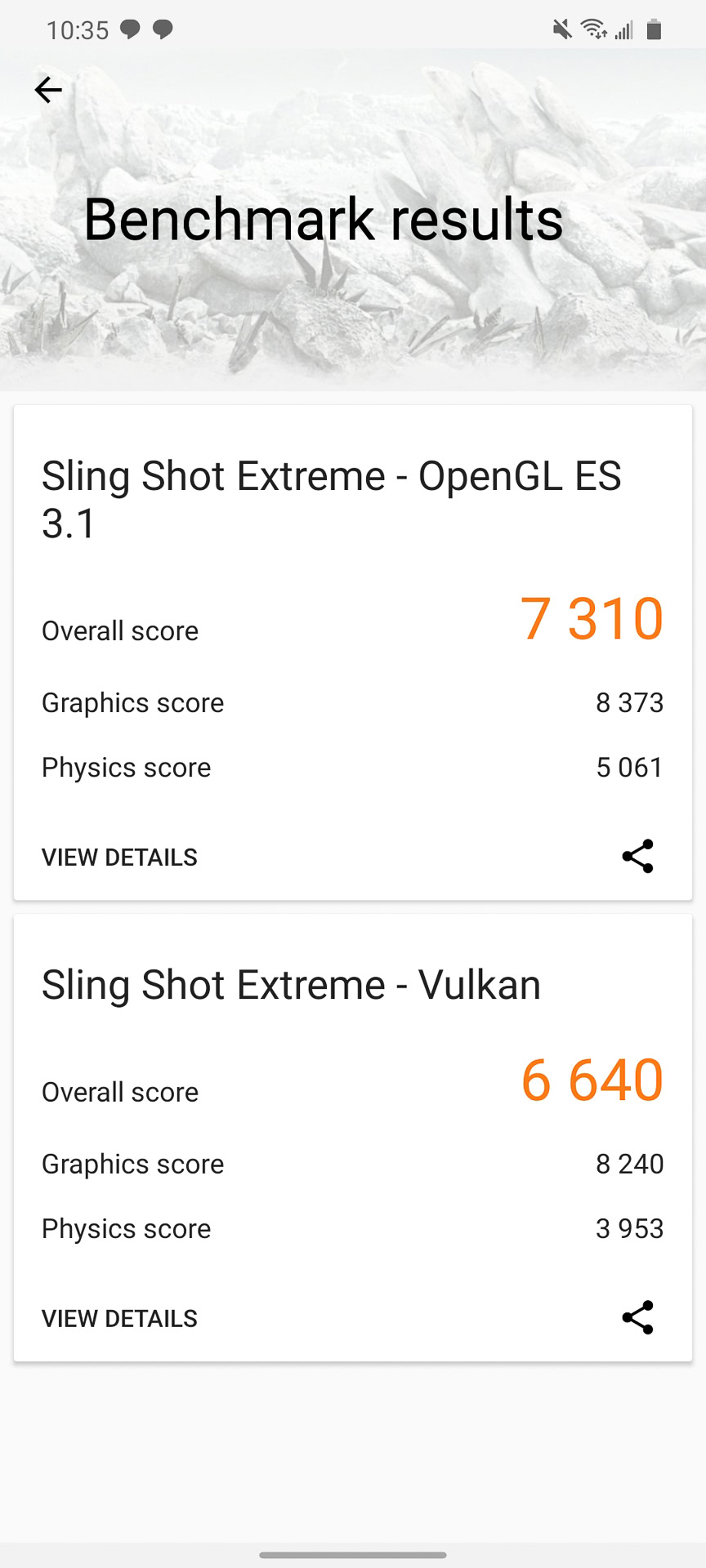Share the Vulkan benchmark result
Image resolution: width=706 pixels, height=1568 pixels.
coord(637,1317)
